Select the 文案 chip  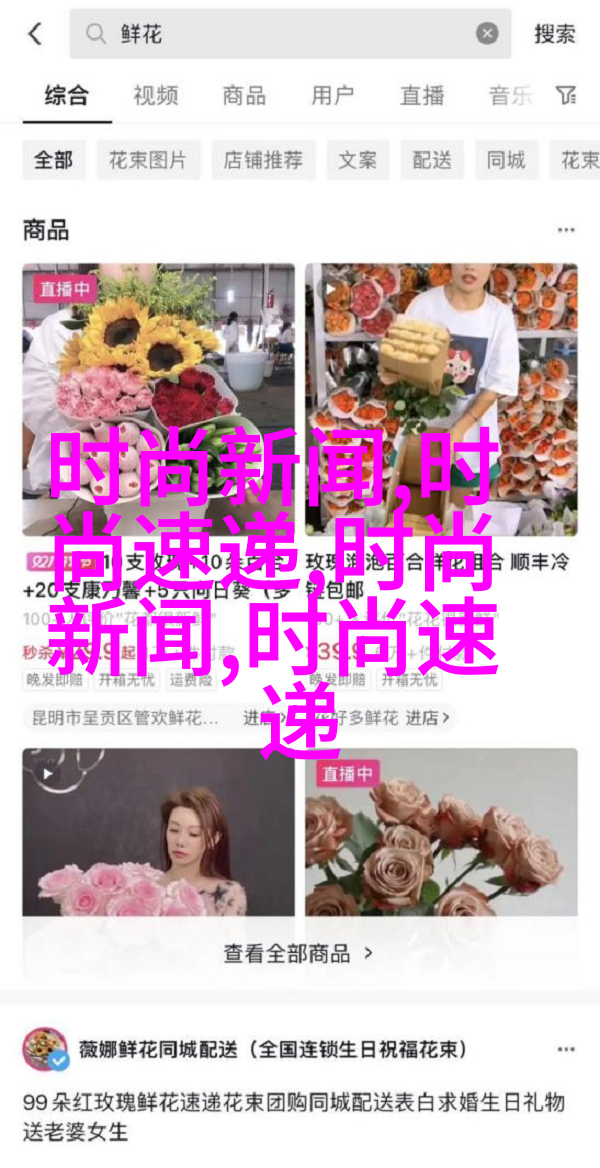coord(357,160)
